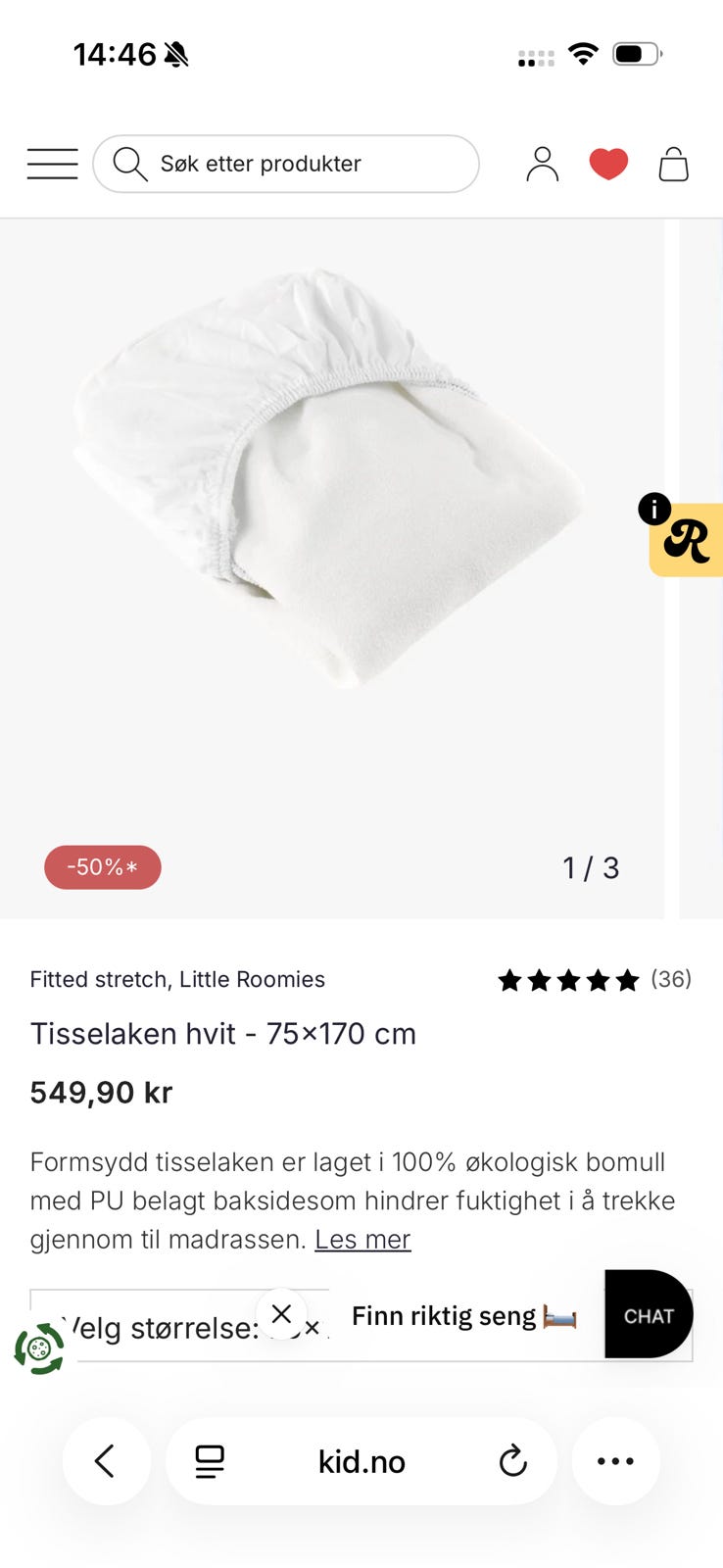Dismiss the 'Finn riktig seng' popup
Viewport: 723px width, 1568px height.
(x=281, y=1314)
